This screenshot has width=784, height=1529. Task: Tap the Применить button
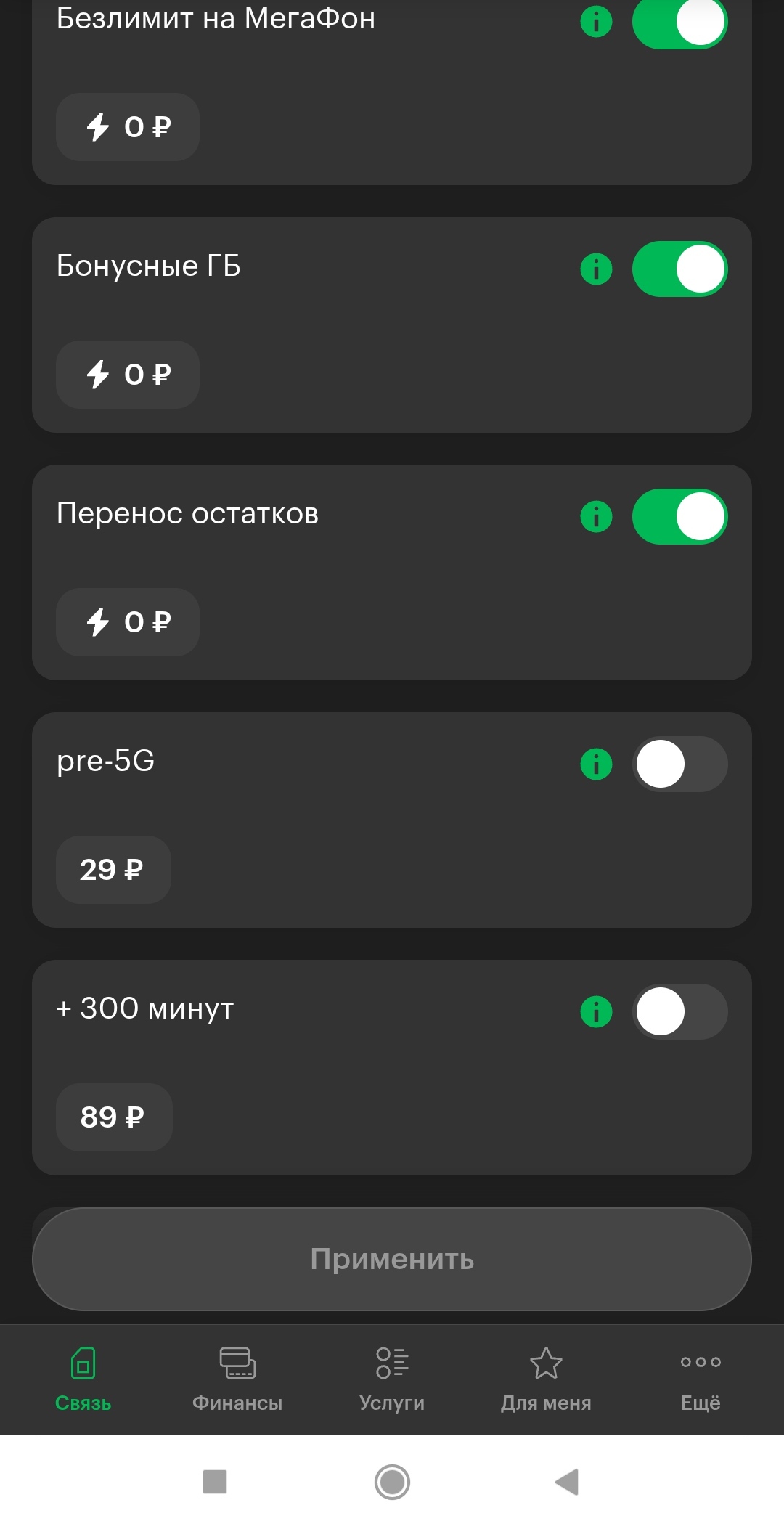pyautogui.click(x=392, y=1259)
